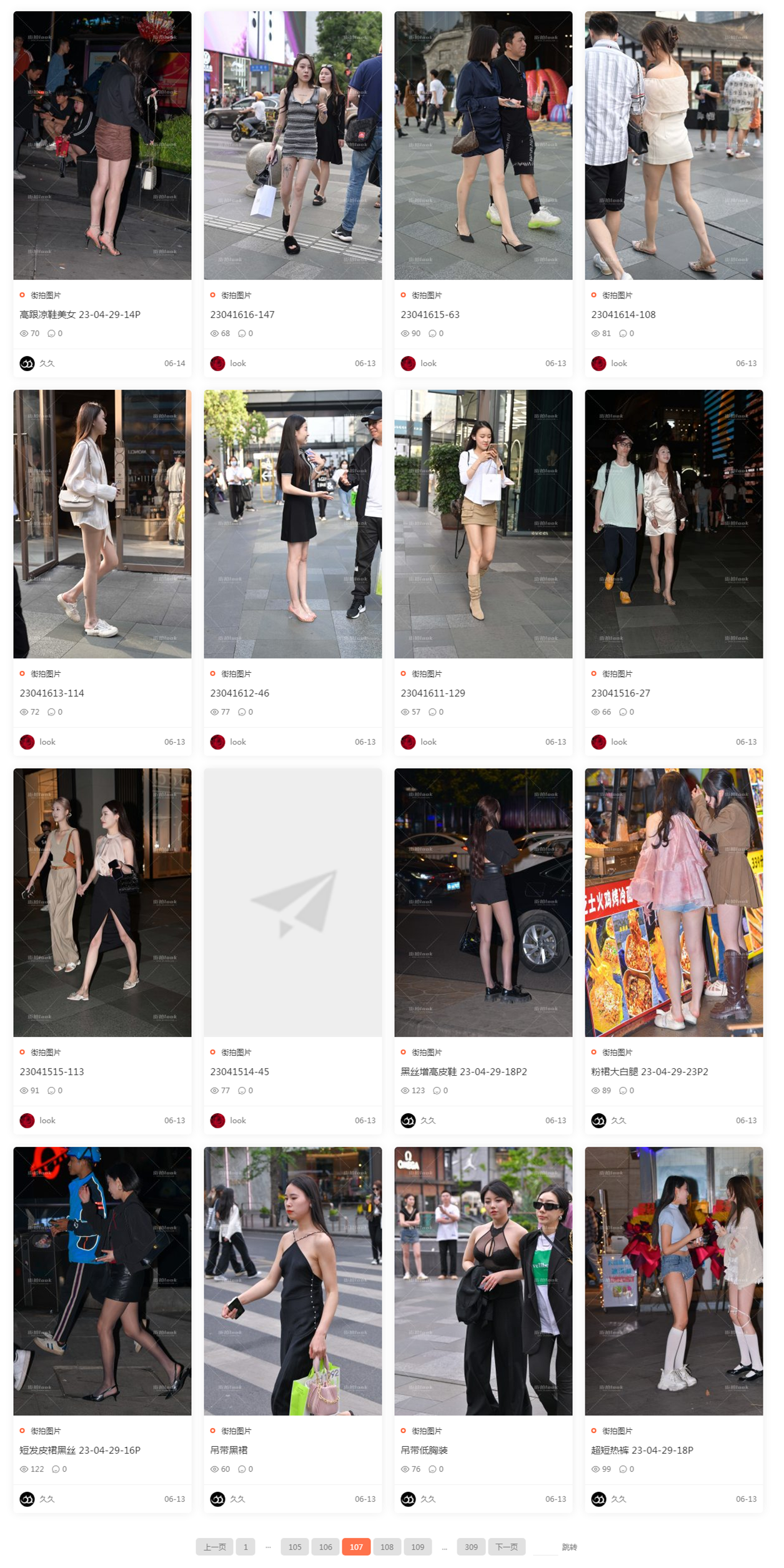Open the post 23041615-63
Viewport: 784px width, 1568px height.
click(x=430, y=315)
